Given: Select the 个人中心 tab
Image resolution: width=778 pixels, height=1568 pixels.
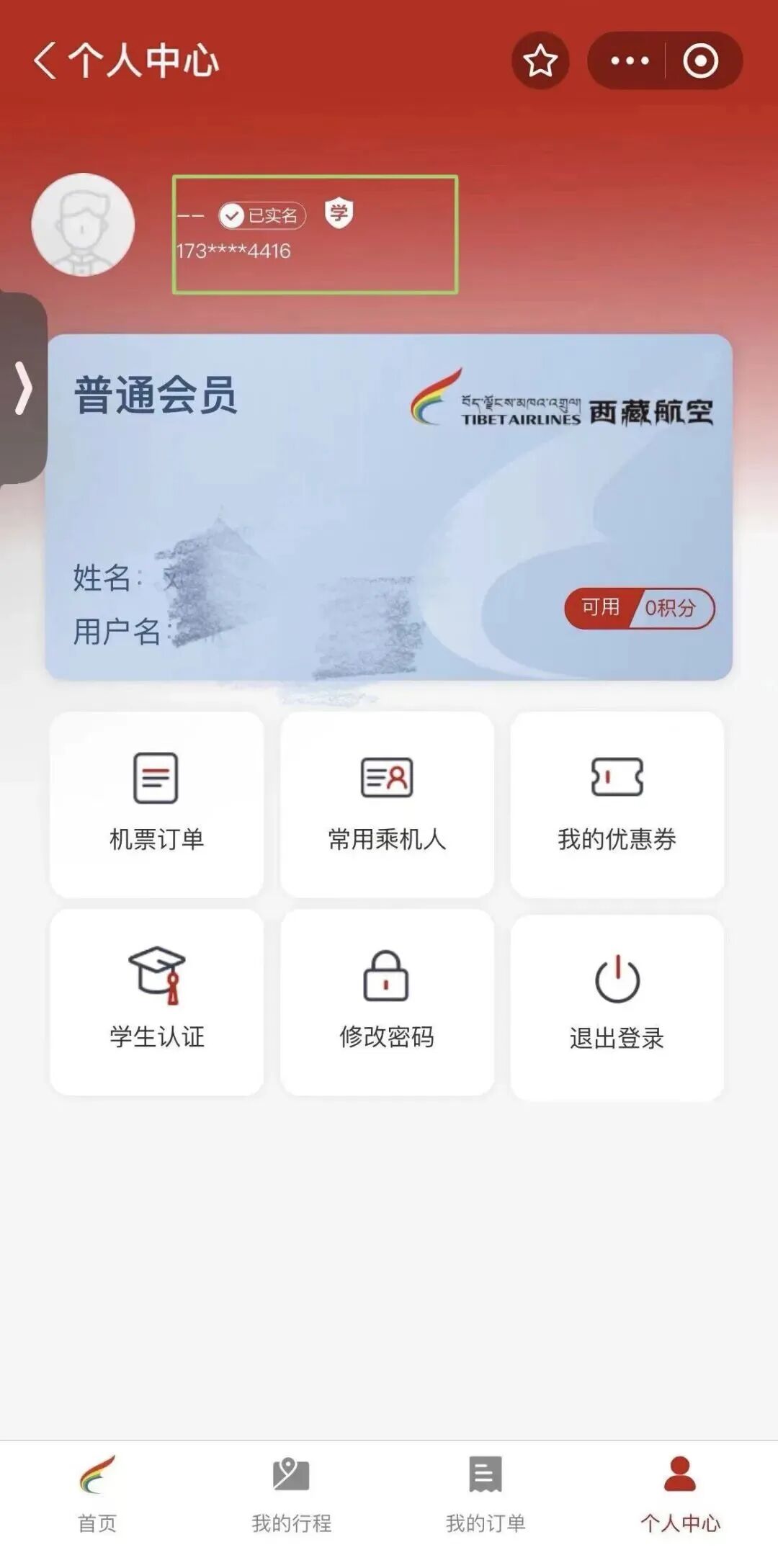Looking at the screenshot, I should coord(680,1492).
